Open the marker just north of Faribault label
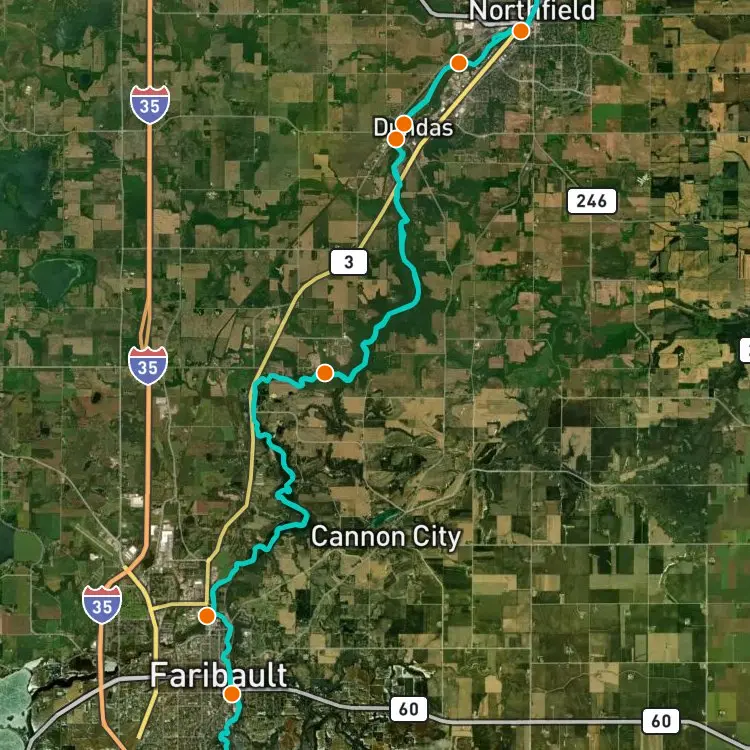 click(x=207, y=615)
